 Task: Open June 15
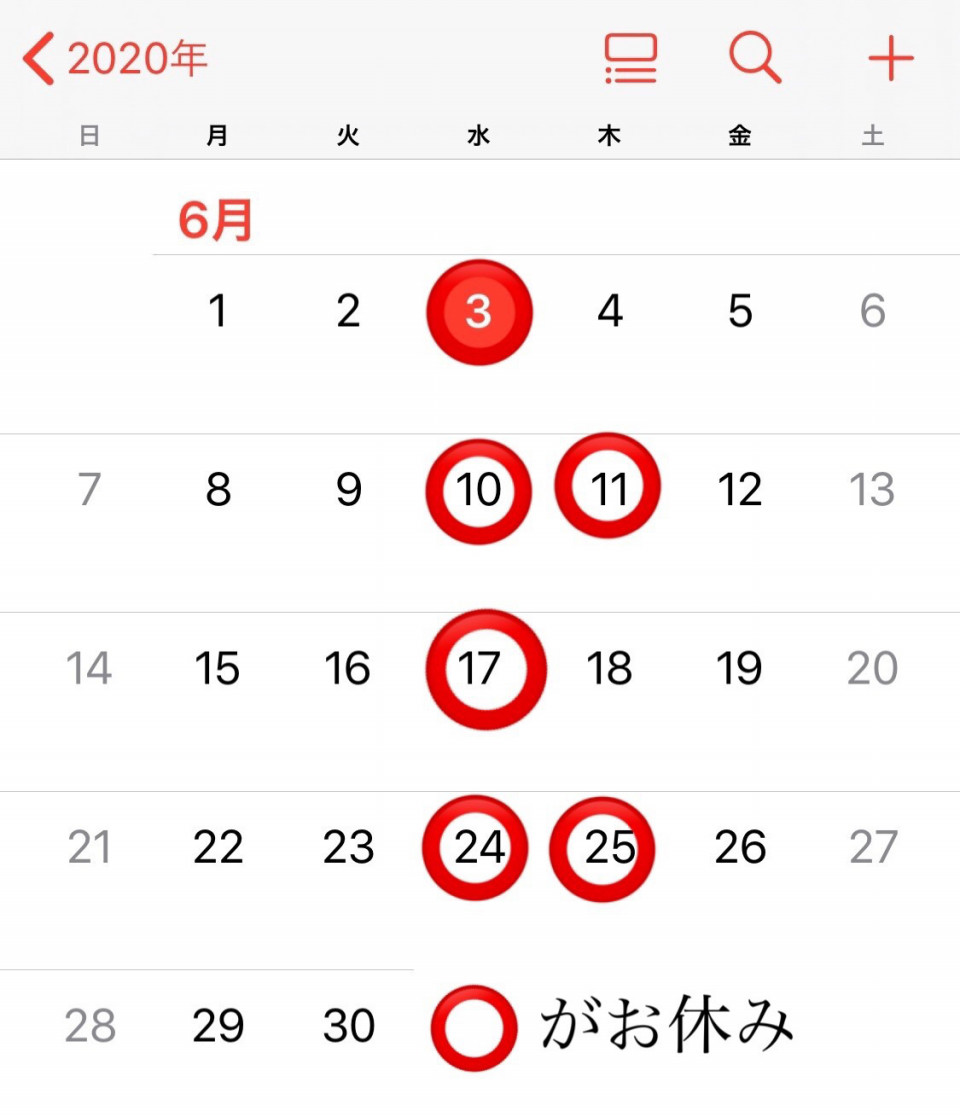coord(218,668)
